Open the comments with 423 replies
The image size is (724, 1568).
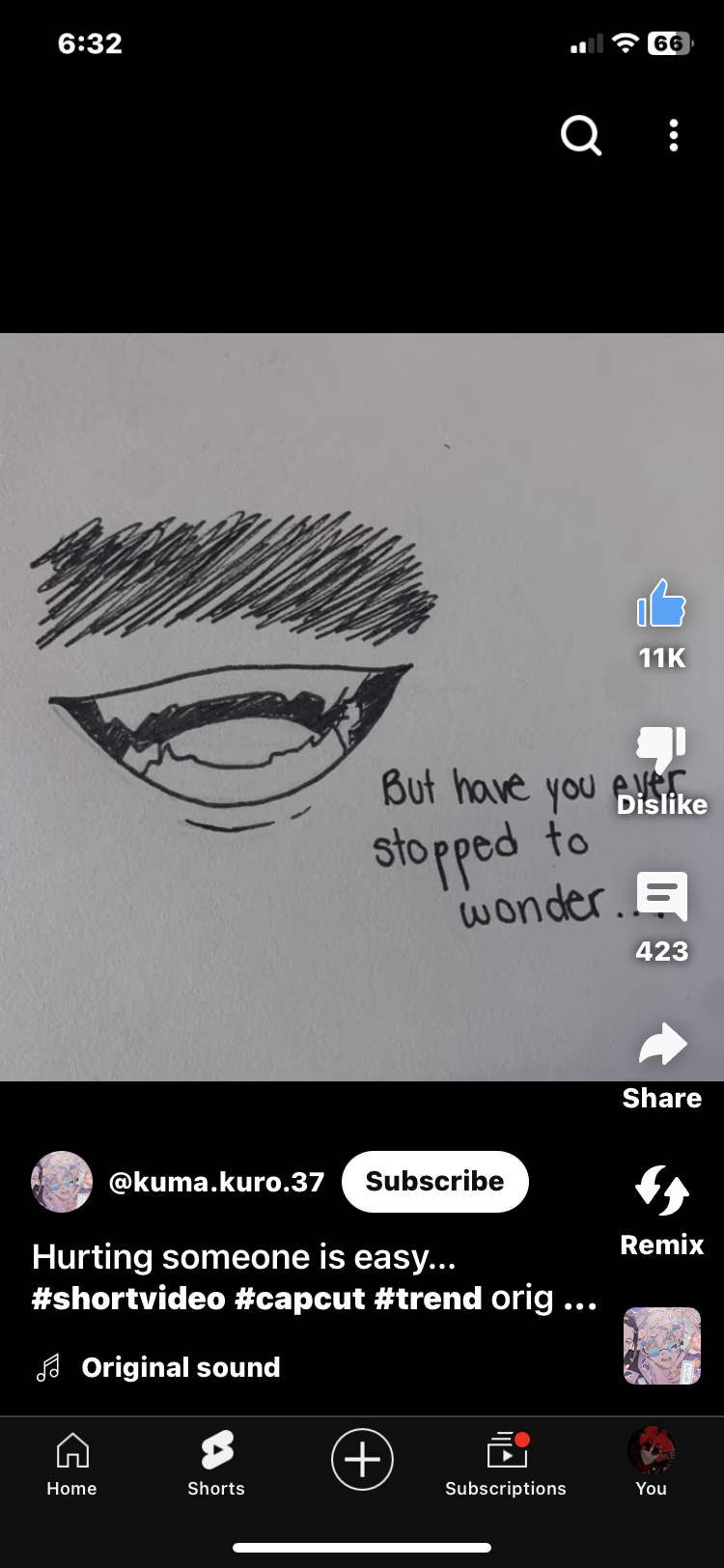click(661, 897)
